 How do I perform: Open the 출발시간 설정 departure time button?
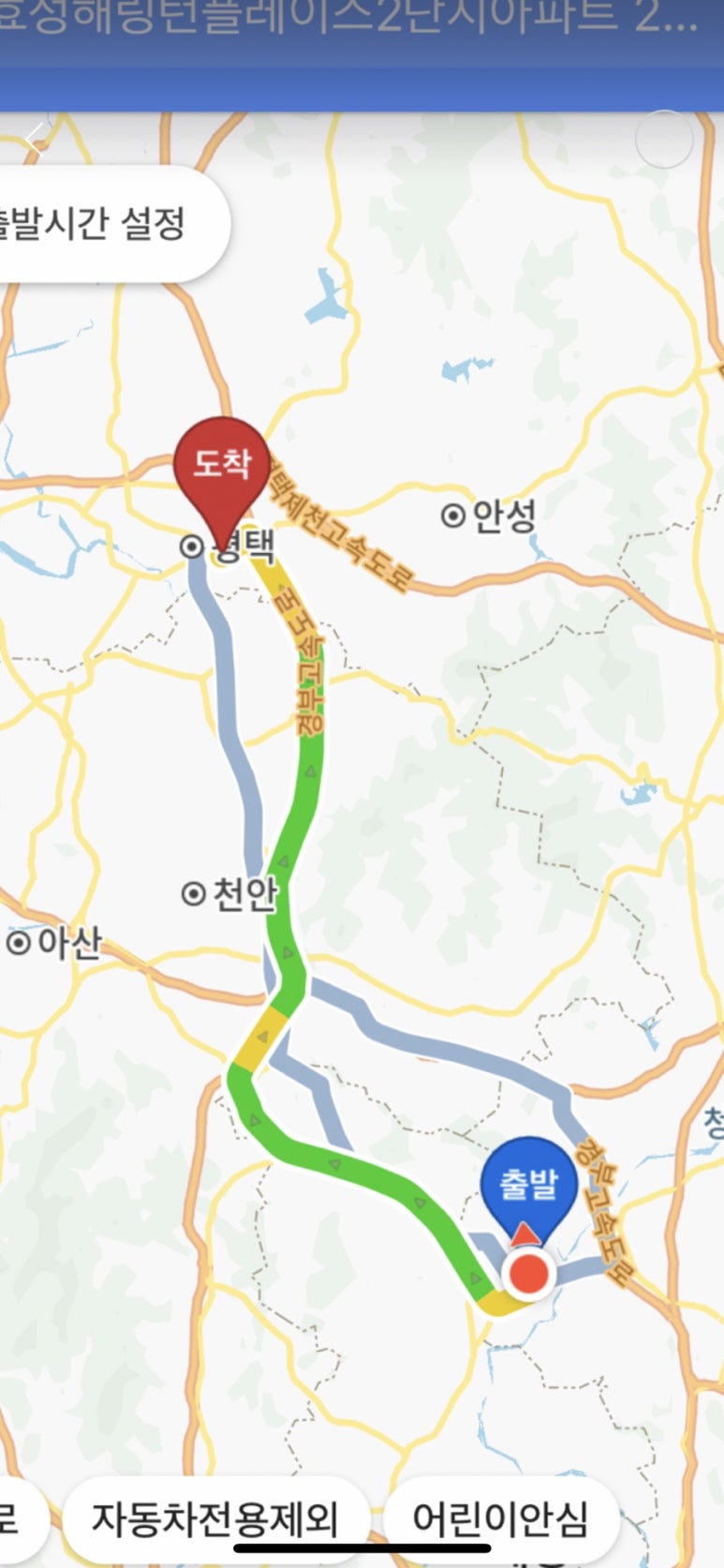pyautogui.click(x=103, y=224)
